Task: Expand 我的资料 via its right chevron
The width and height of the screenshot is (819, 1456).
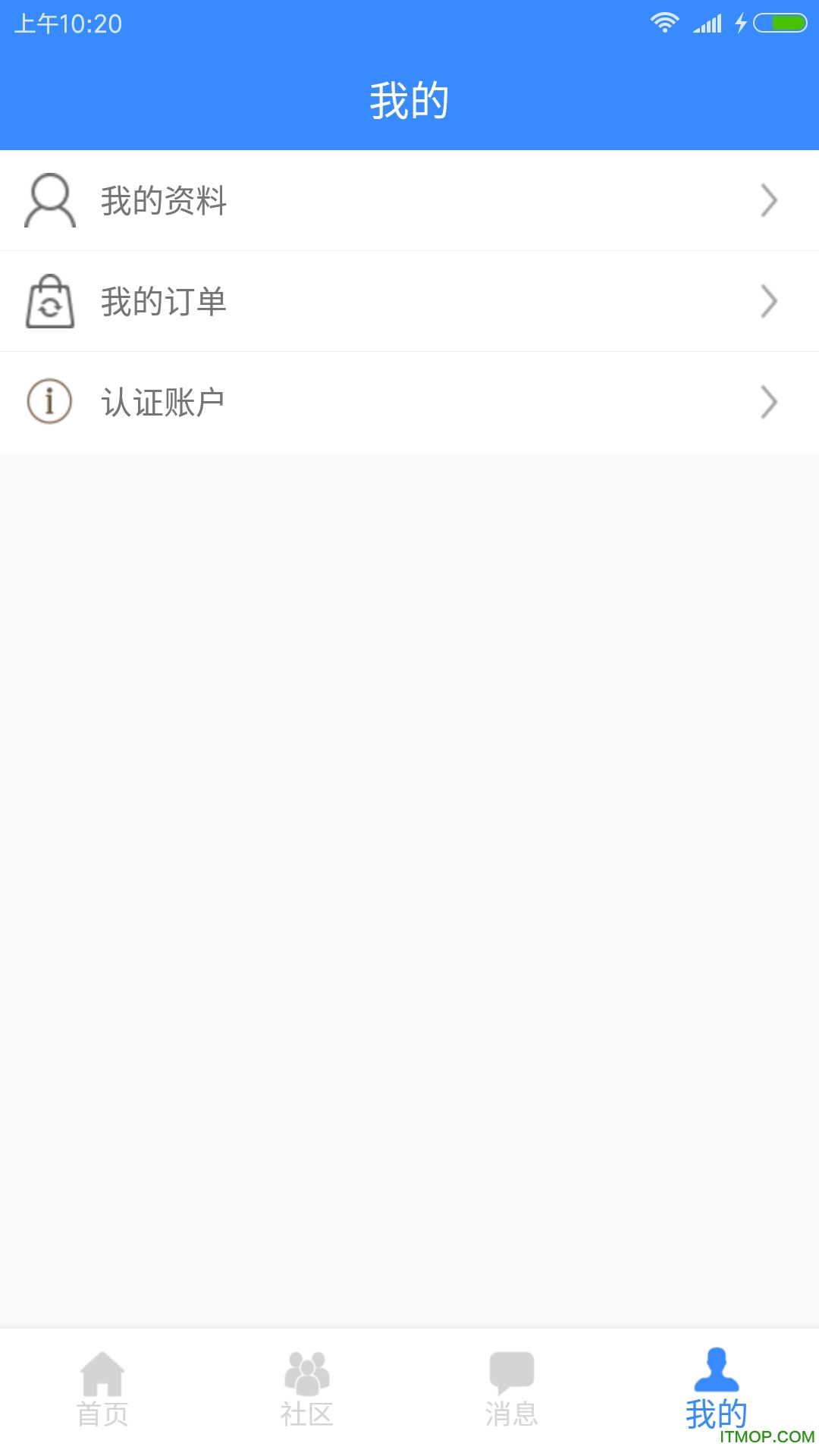Action: pyautogui.click(x=770, y=199)
